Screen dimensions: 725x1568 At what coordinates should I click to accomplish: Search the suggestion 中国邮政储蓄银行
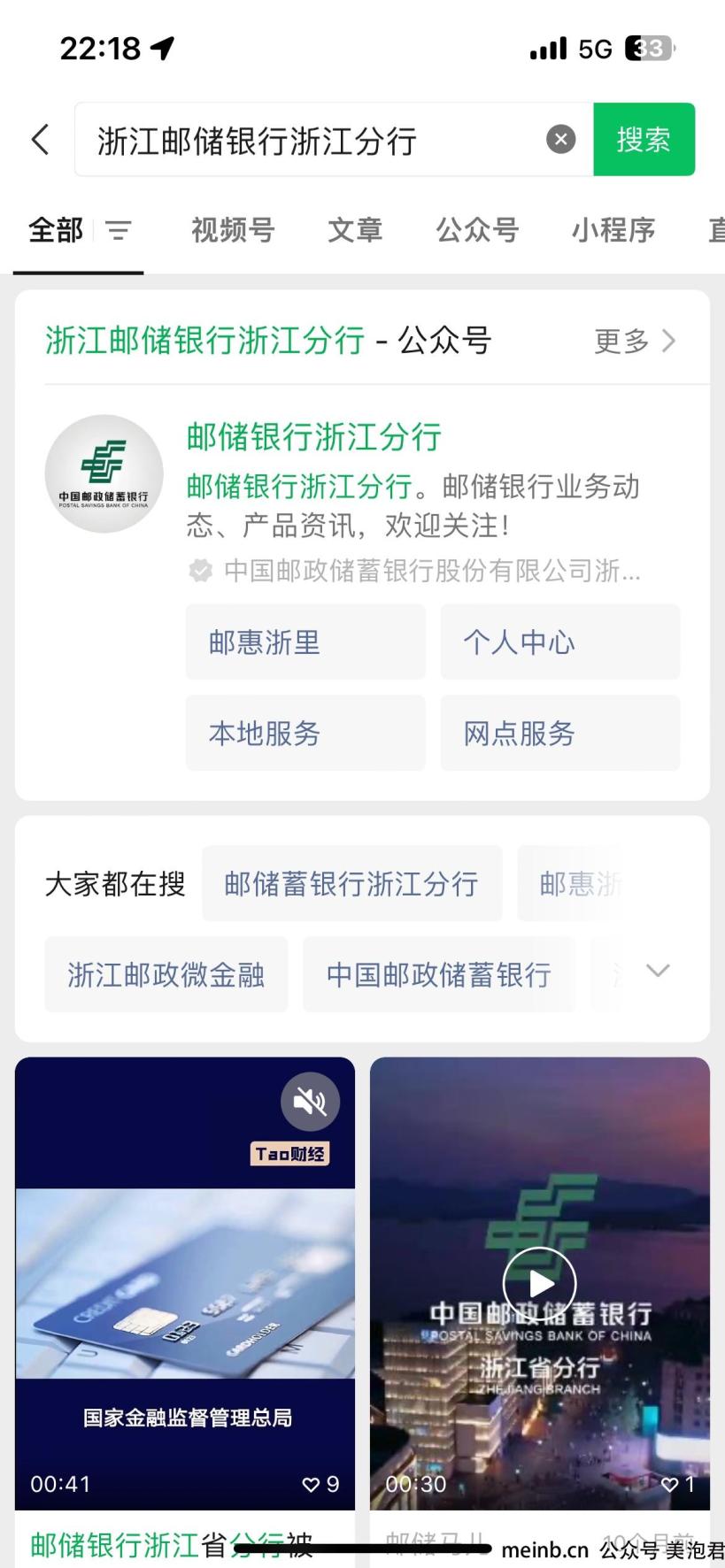tap(439, 974)
